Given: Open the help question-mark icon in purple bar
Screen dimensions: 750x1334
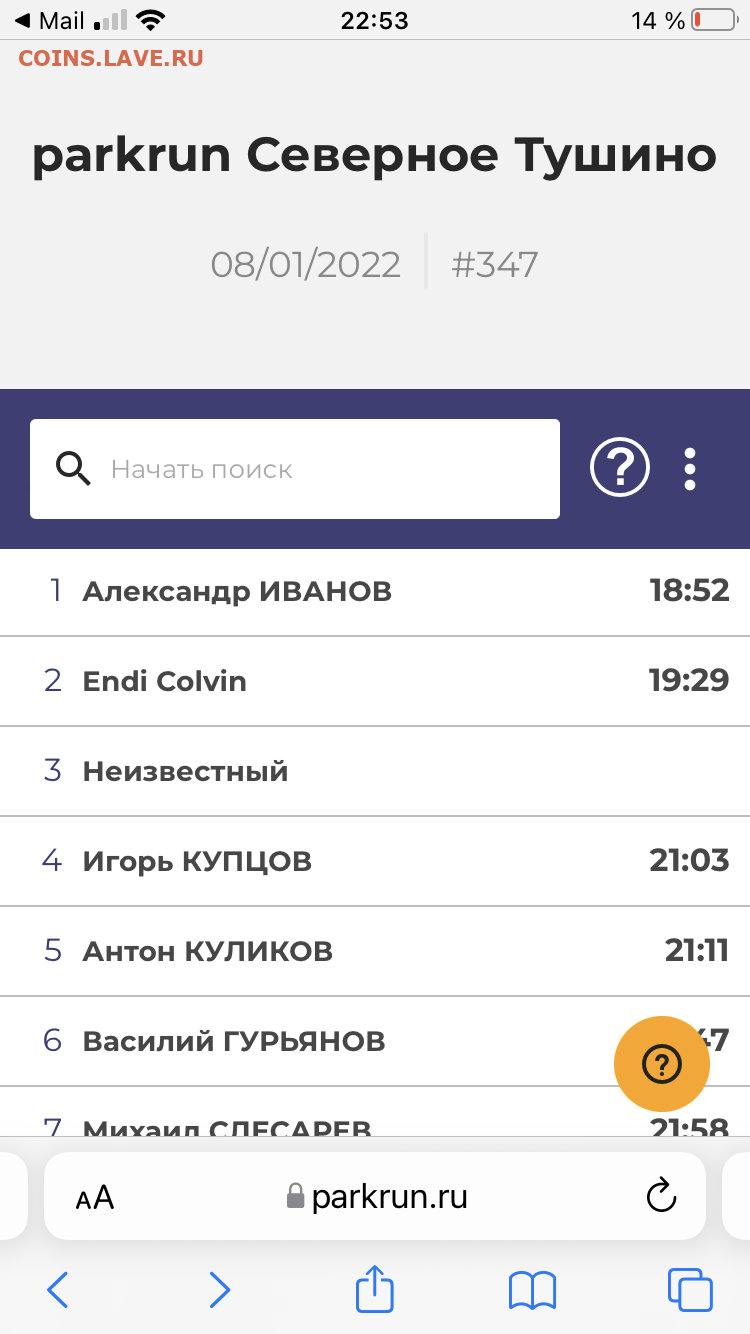Looking at the screenshot, I should 620,468.
